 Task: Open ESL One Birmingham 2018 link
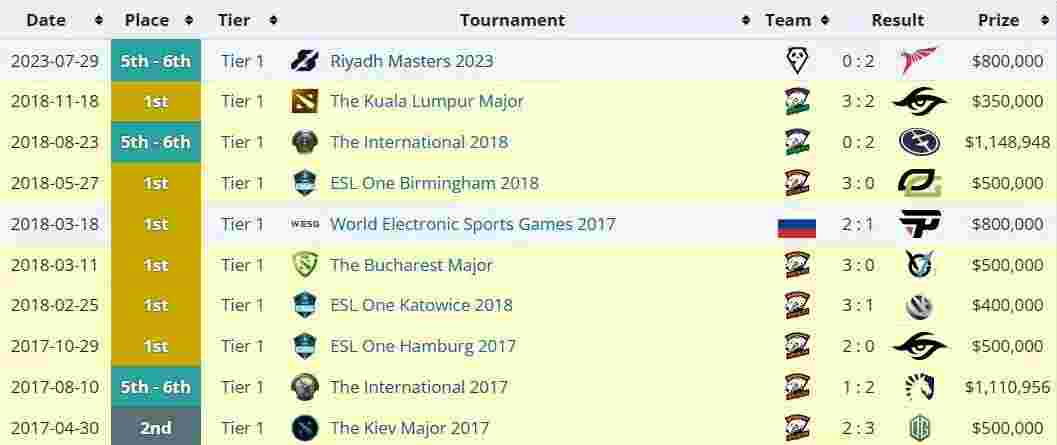434,183
